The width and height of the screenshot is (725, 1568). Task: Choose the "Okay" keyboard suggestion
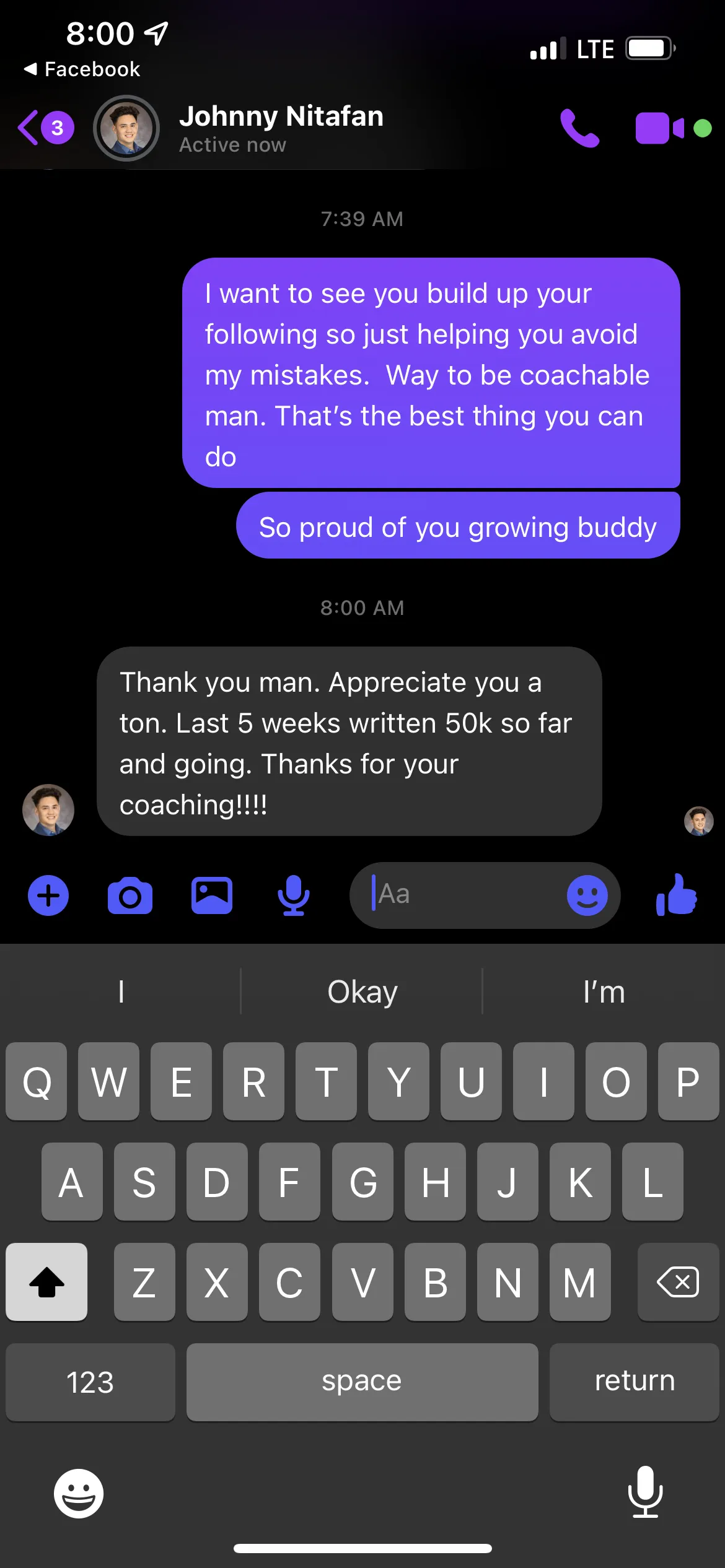coord(362,991)
